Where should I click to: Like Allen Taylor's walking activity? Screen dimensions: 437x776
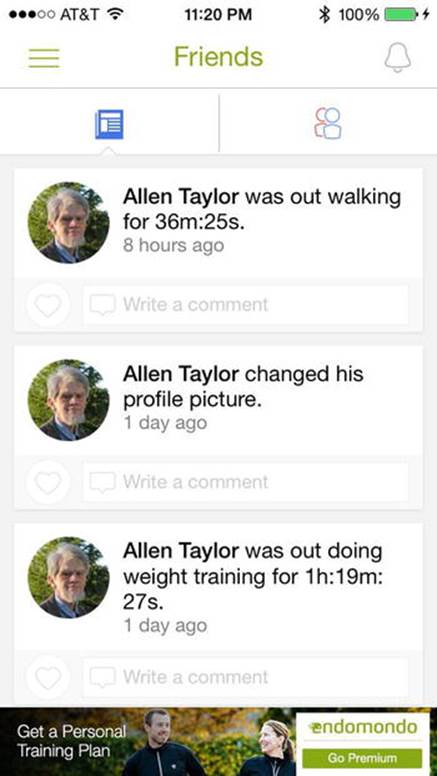(48, 304)
